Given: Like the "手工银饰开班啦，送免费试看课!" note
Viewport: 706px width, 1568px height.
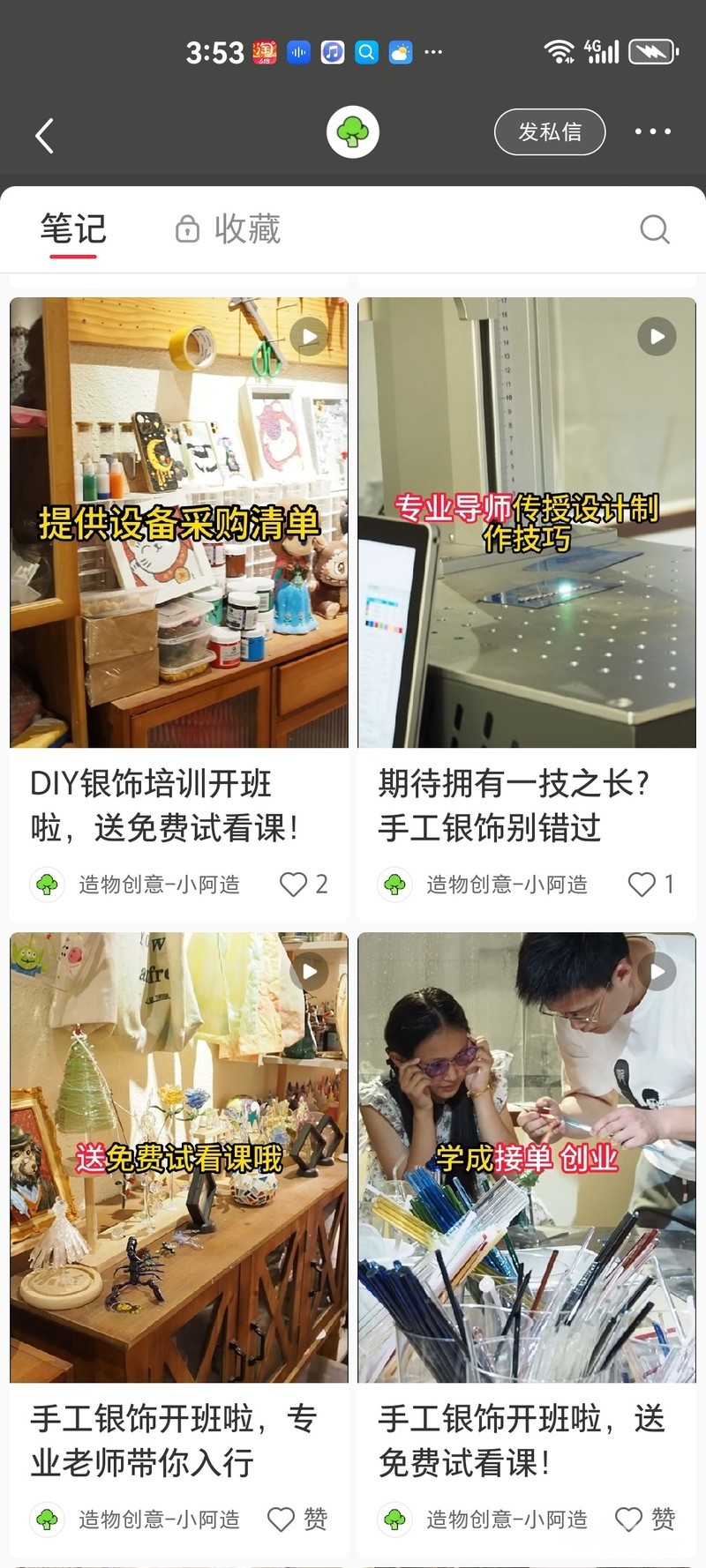Looking at the screenshot, I should 629,1519.
